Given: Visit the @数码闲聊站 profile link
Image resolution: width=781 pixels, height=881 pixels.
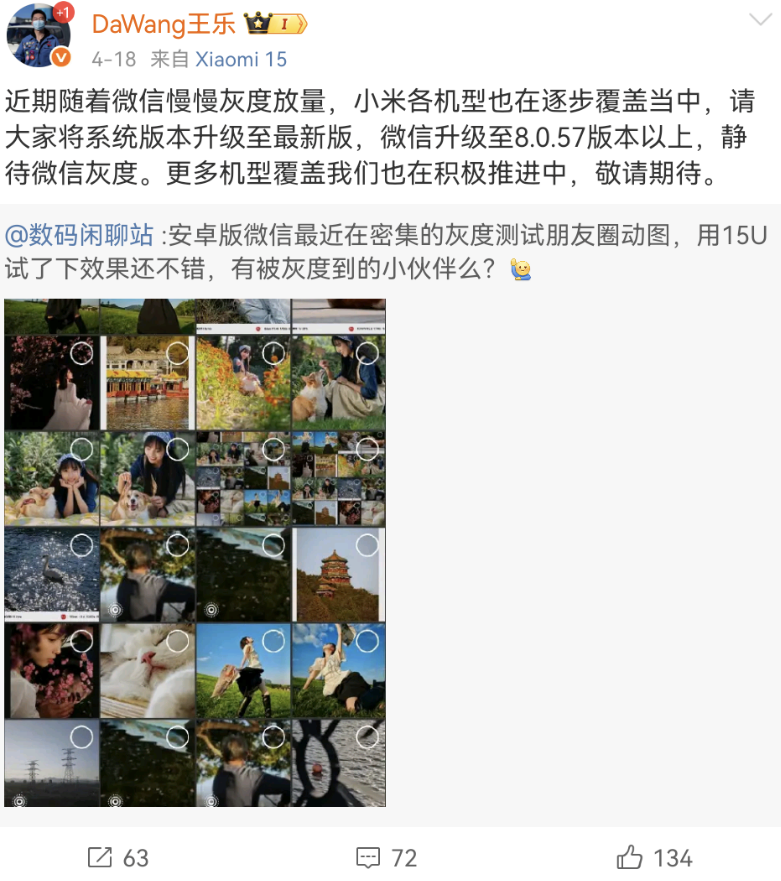Looking at the screenshot, I should pyautogui.click(x=81, y=235).
